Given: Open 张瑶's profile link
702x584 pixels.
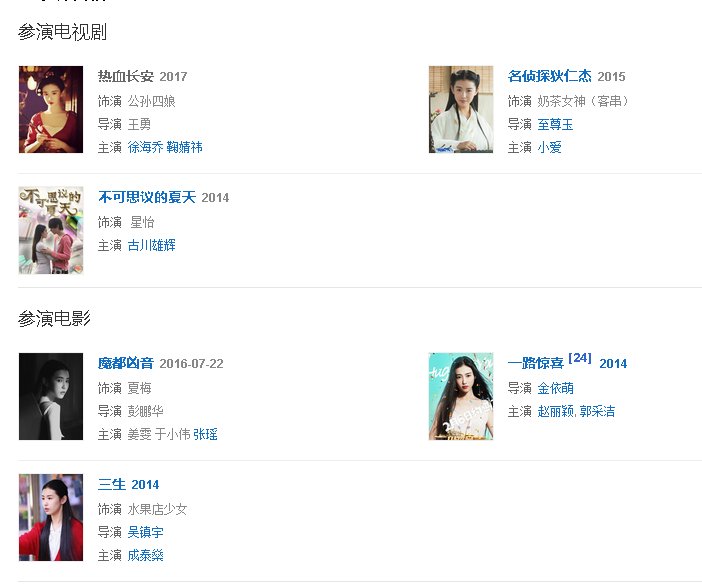Looking at the screenshot, I should click(x=205, y=434).
